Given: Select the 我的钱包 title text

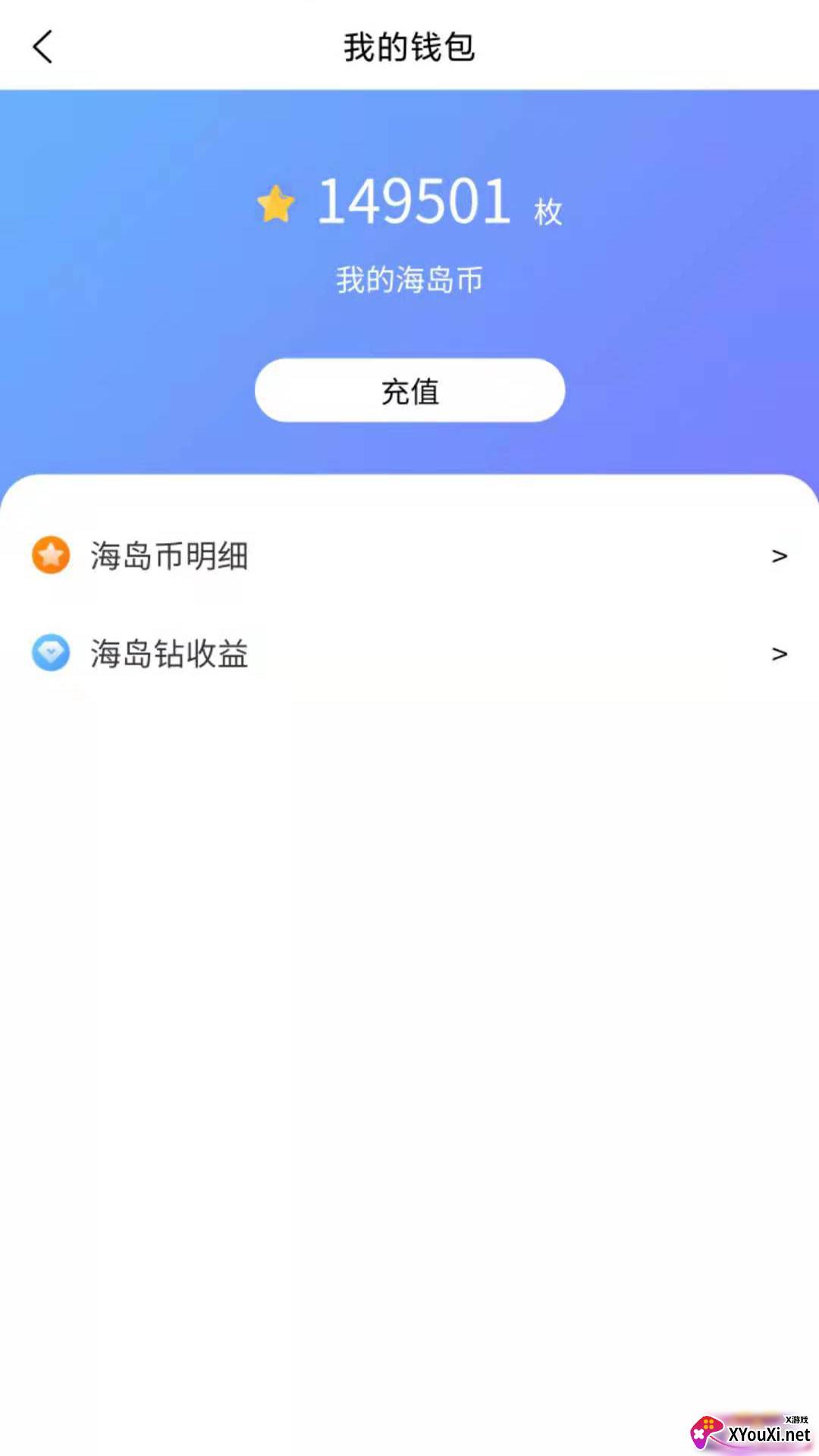Looking at the screenshot, I should pos(409,47).
